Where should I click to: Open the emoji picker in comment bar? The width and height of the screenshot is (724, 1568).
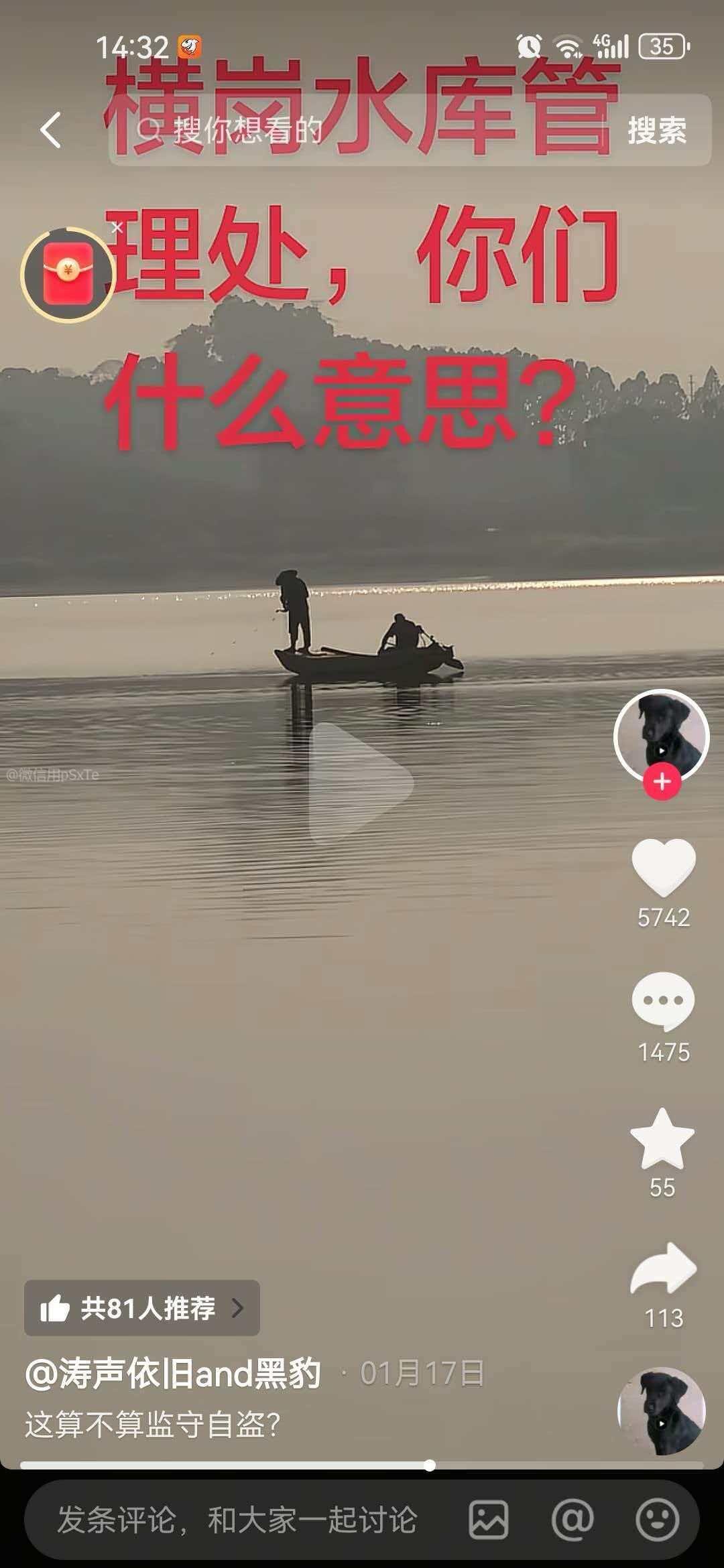[656, 1520]
